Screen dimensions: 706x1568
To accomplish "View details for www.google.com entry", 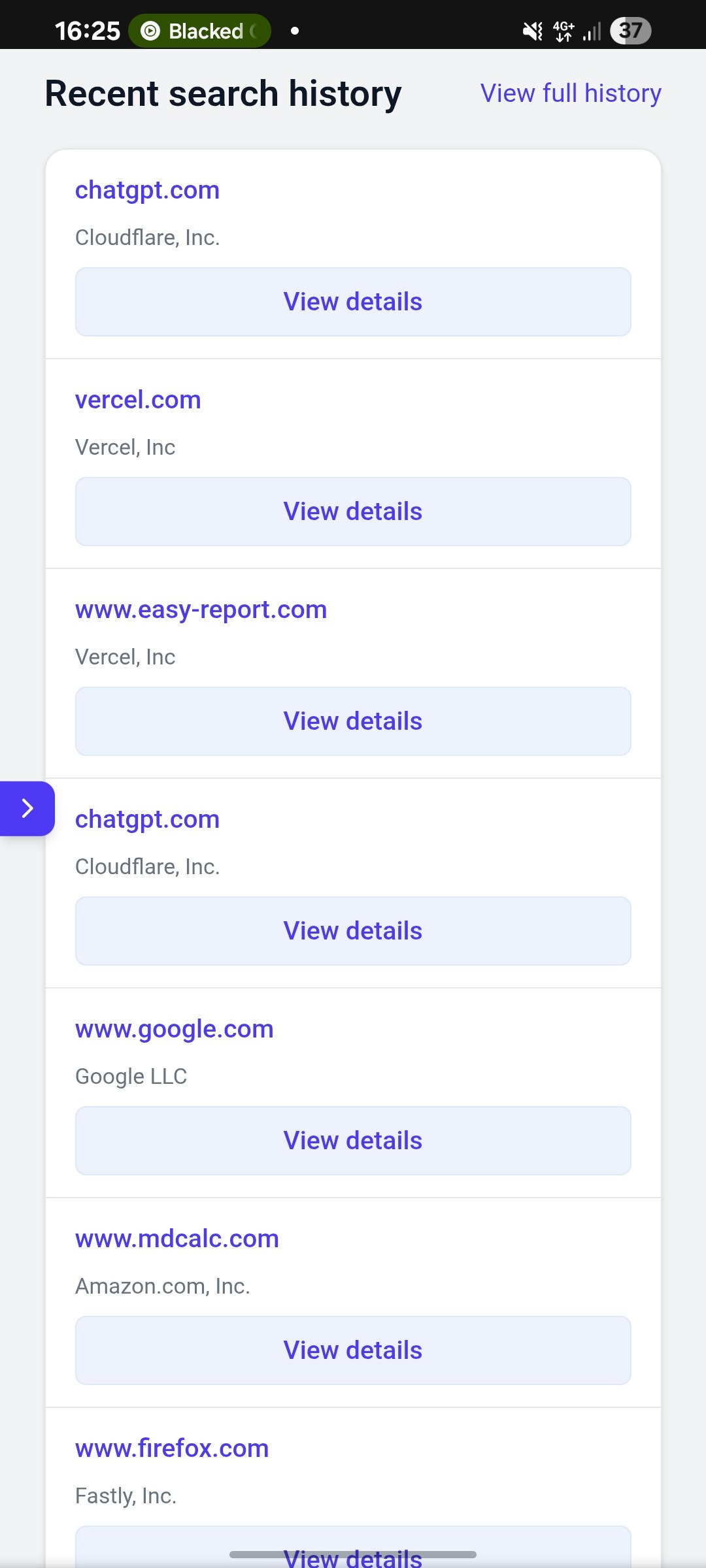I will click(x=353, y=1140).
